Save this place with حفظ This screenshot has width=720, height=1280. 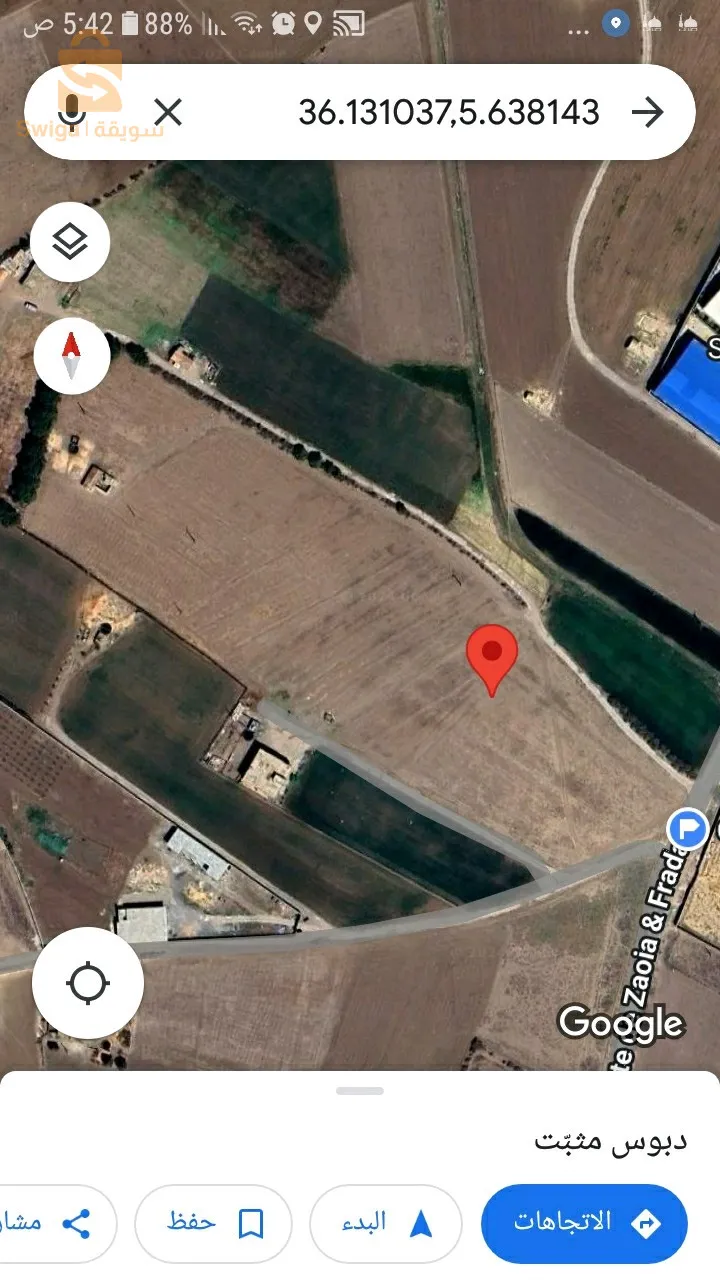(x=213, y=1223)
